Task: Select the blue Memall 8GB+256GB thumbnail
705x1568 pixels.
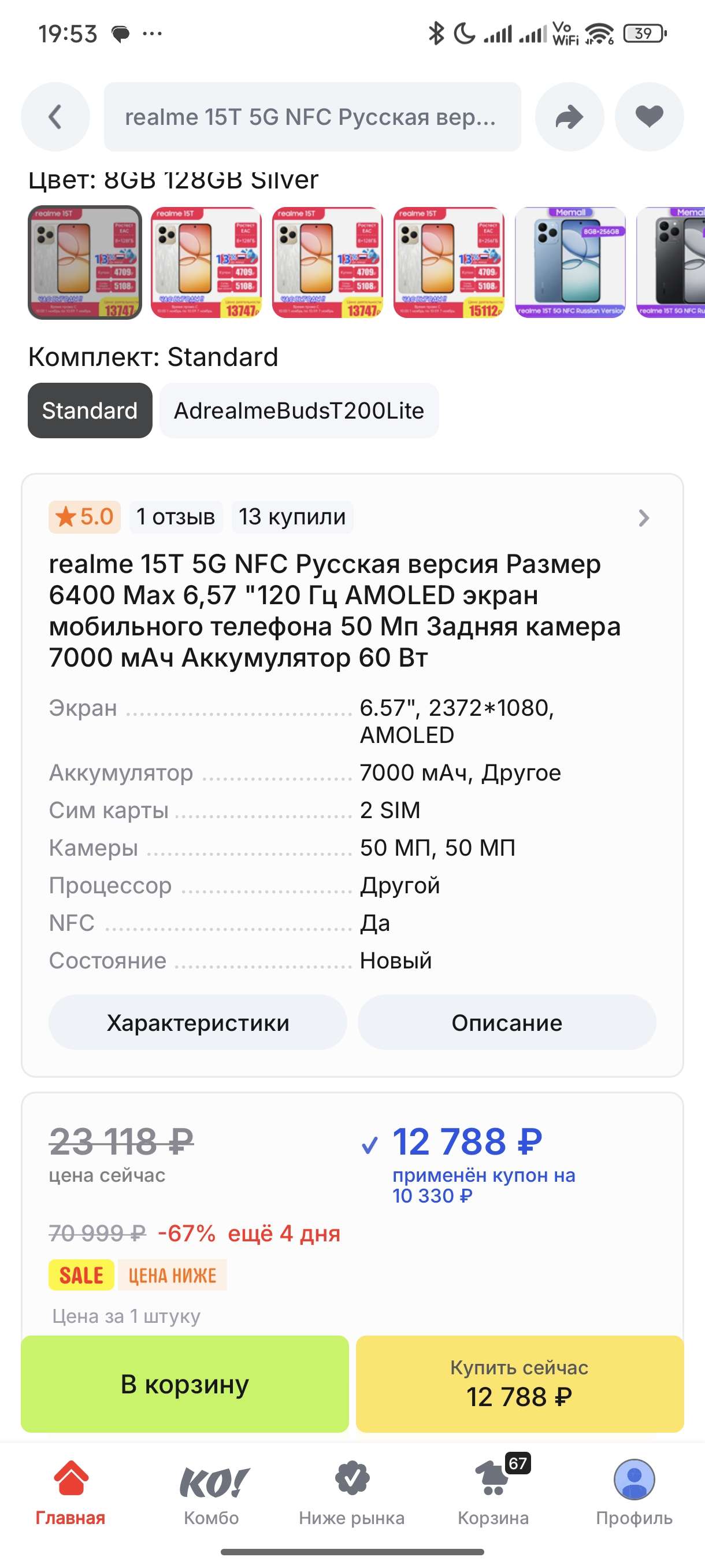Action: (570, 264)
